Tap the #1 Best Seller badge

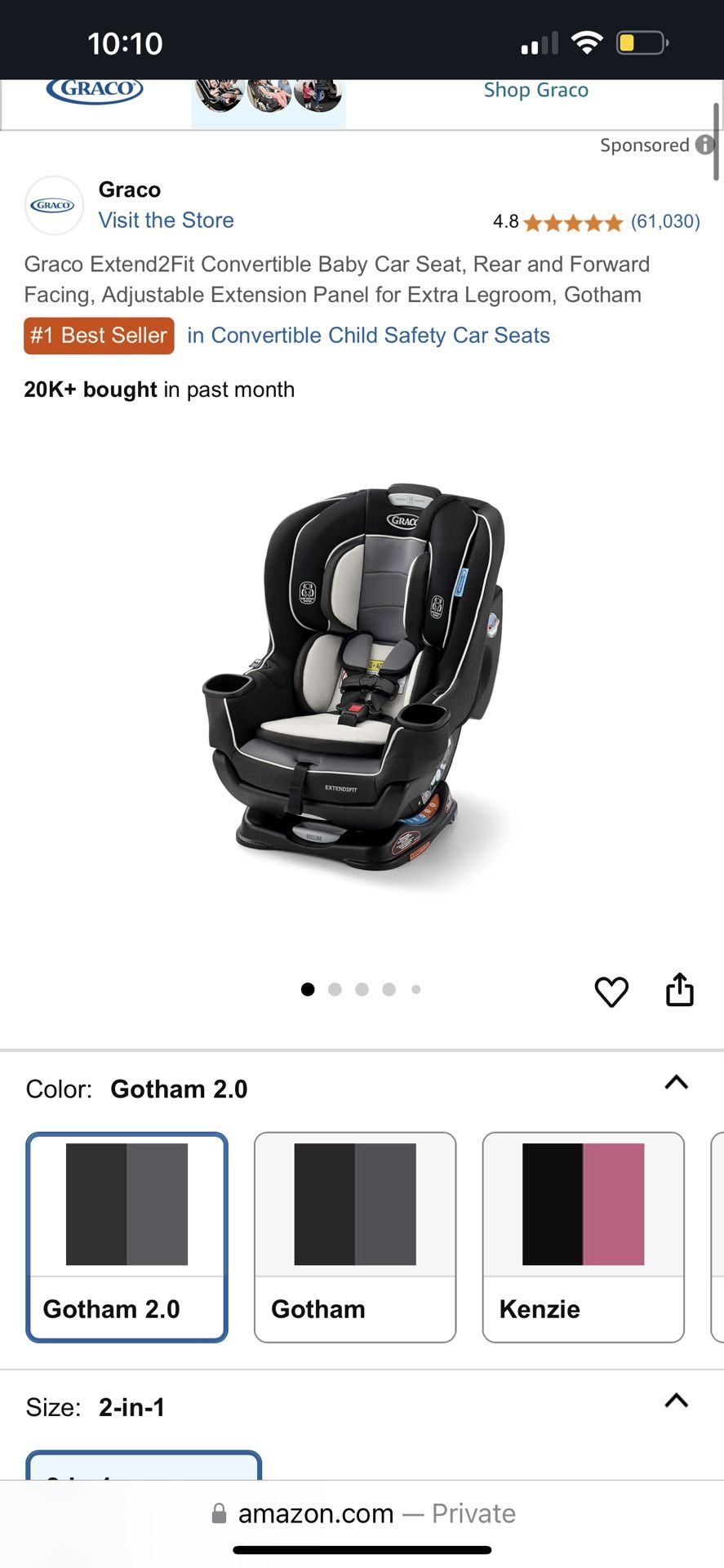pyautogui.click(x=99, y=336)
